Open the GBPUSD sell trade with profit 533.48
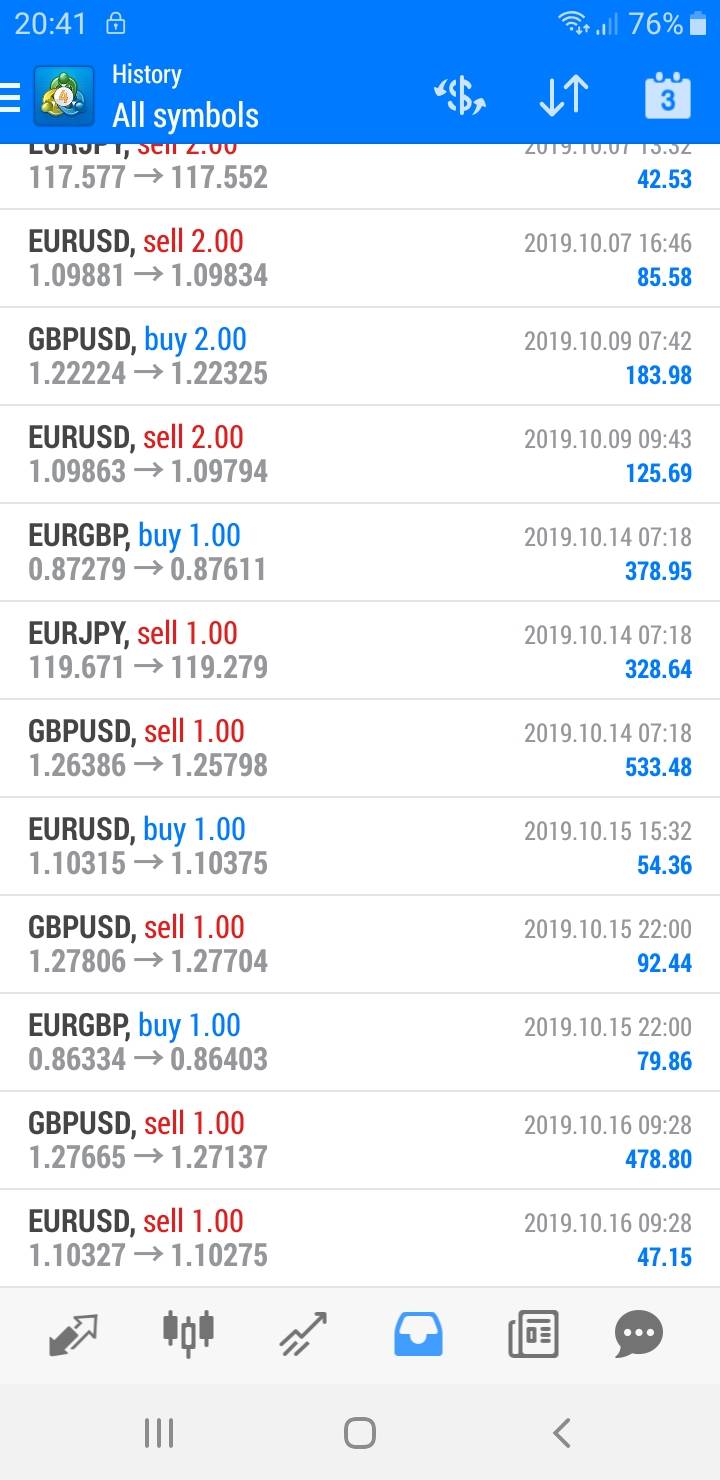This screenshot has height=1480, width=720. point(360,747)
